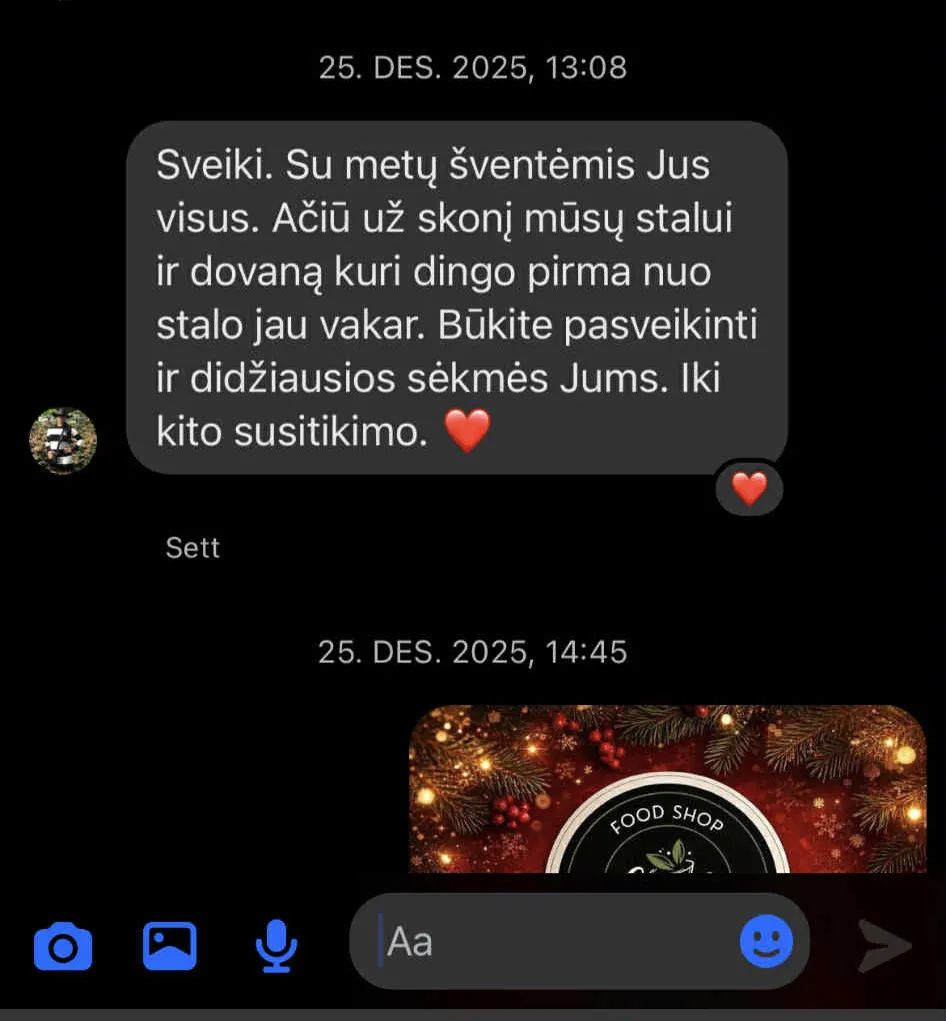
Task: Tap the Aa message input field
Action: pos(550,942)
